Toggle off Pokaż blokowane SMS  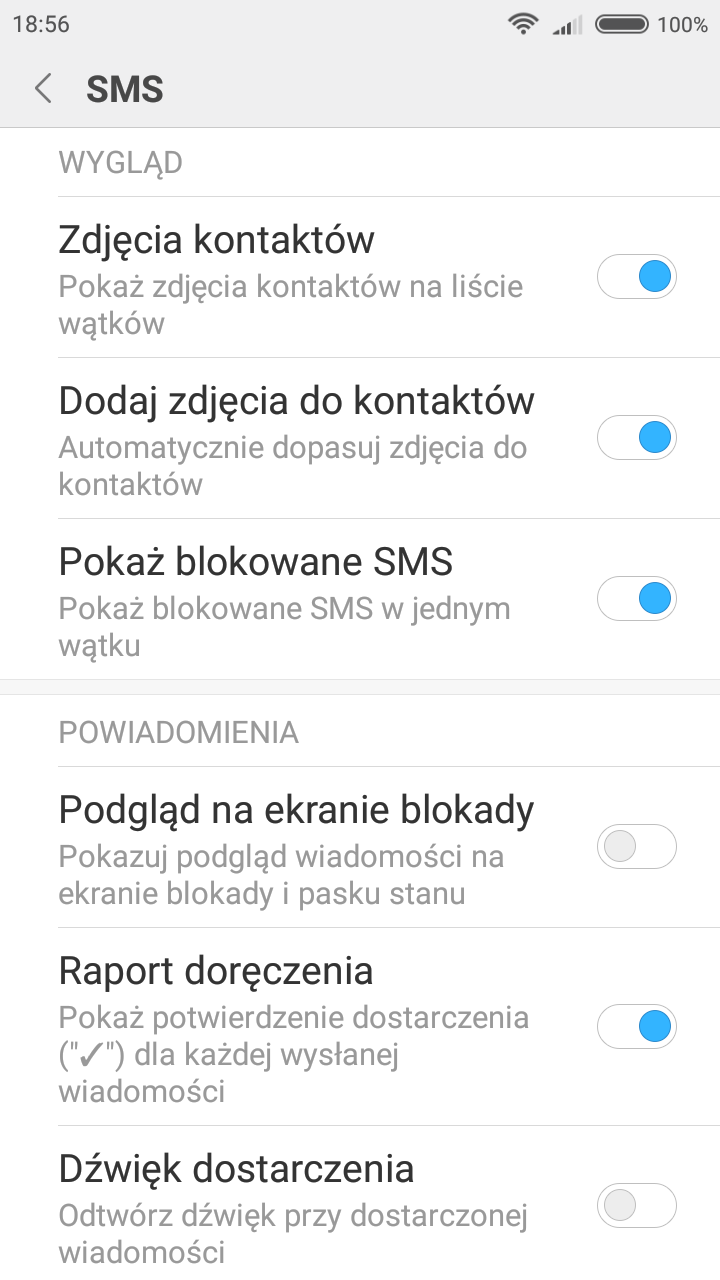637,599
